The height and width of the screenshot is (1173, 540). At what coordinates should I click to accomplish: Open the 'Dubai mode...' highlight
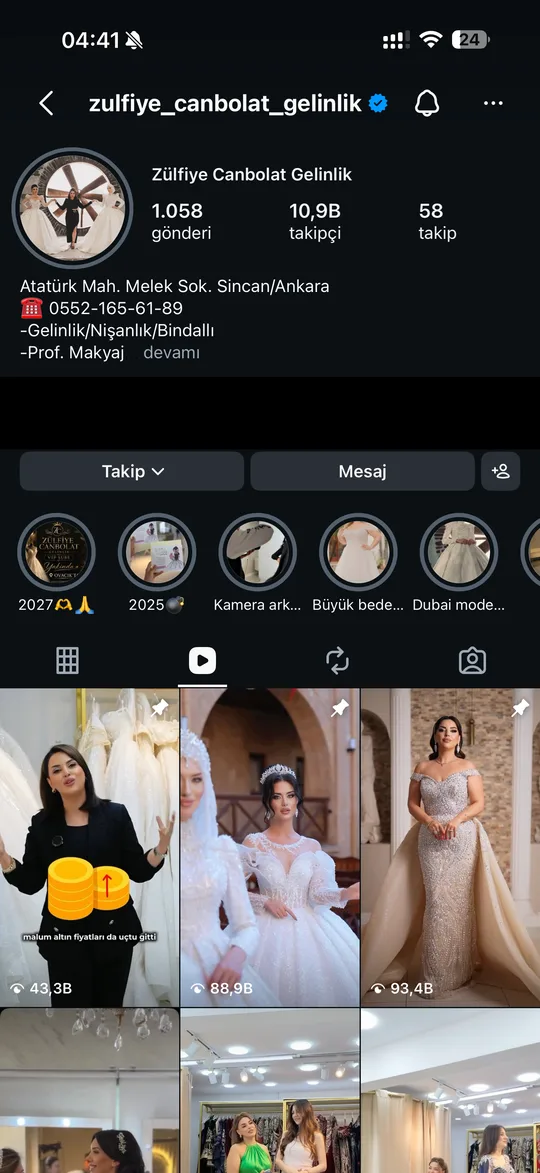(x=458, y=552)
